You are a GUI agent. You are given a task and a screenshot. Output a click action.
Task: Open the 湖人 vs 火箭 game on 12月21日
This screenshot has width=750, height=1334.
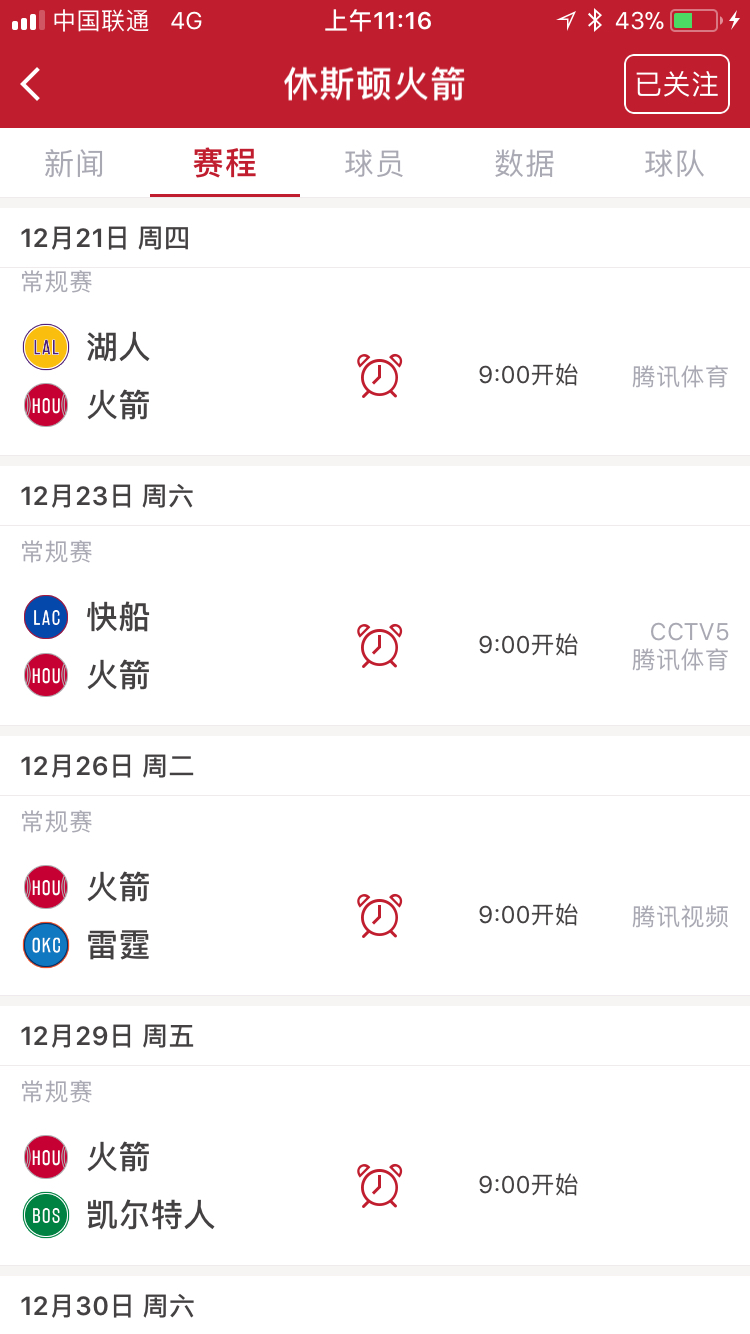[375, 362]
